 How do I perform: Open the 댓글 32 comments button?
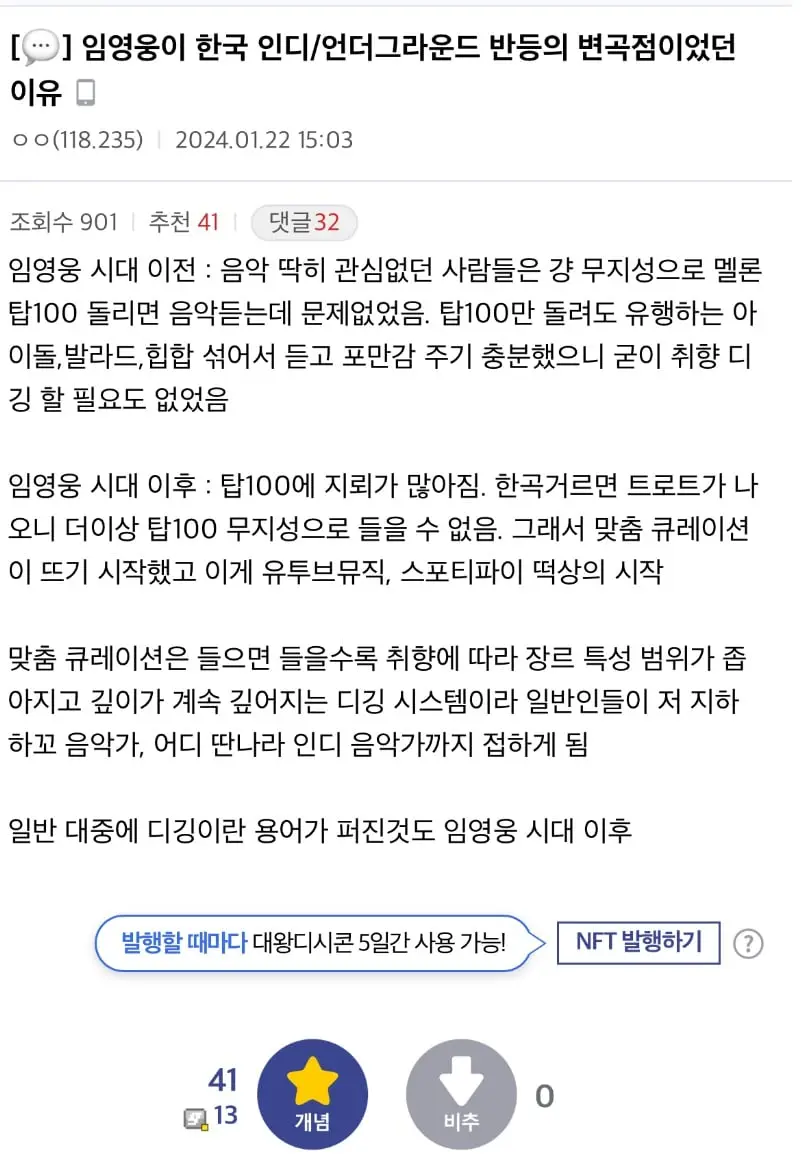[303, 222]
